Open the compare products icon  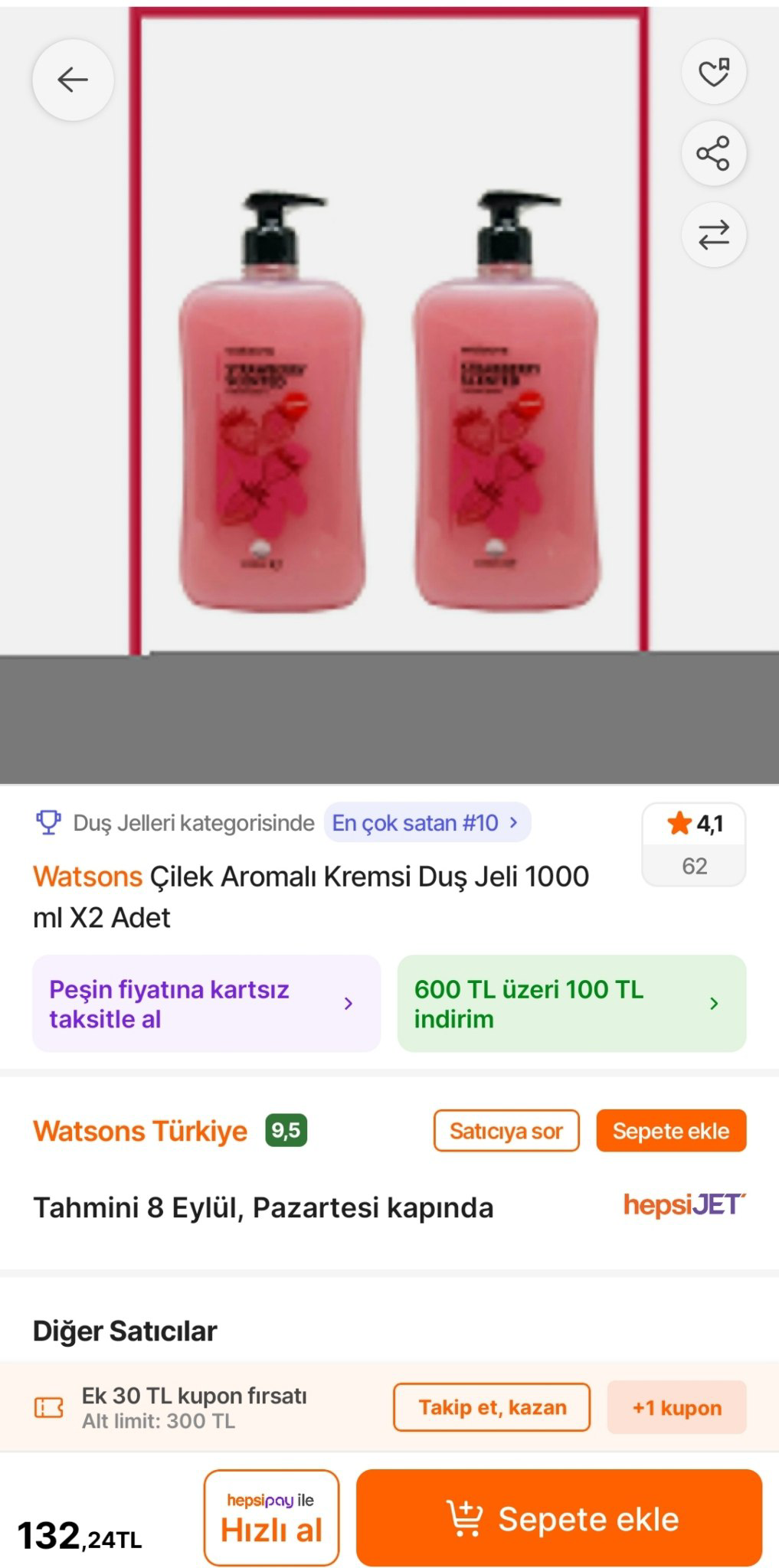pyautogui.click(x=713, y=235)
